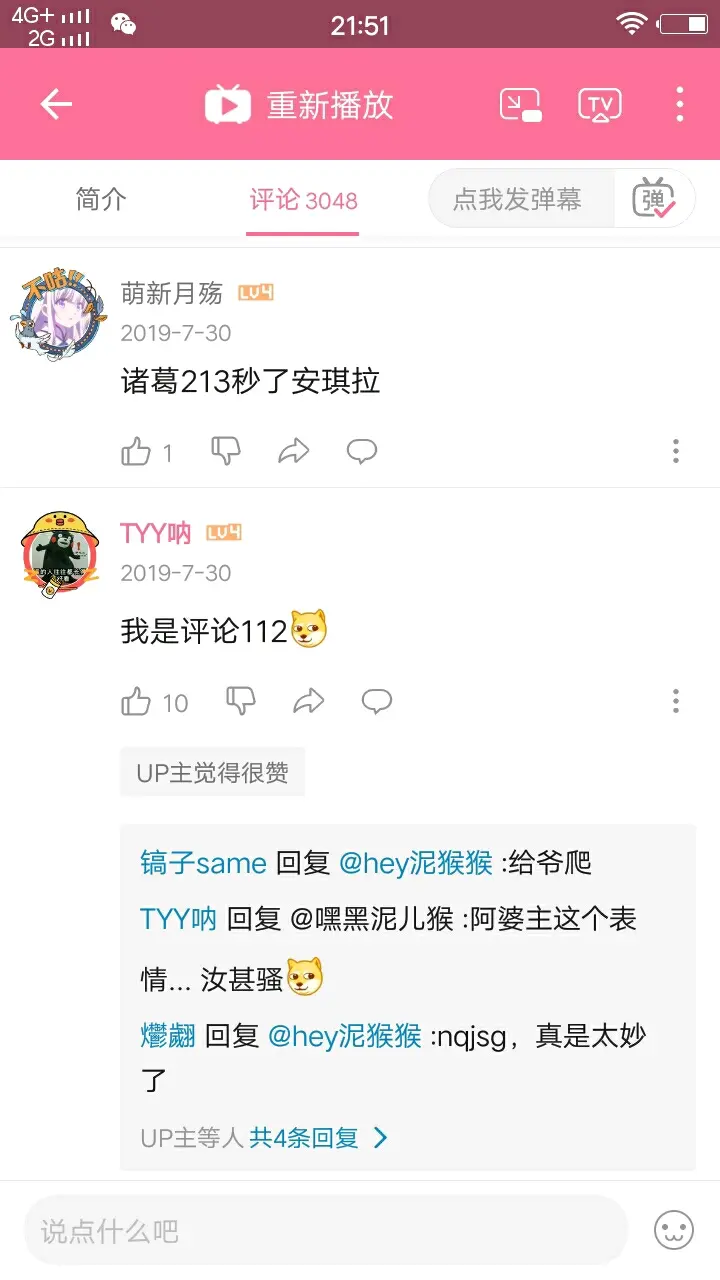Share 萌新月殇's comment
This screenshot has width=720, height=1280.
[x=294, y=452]
